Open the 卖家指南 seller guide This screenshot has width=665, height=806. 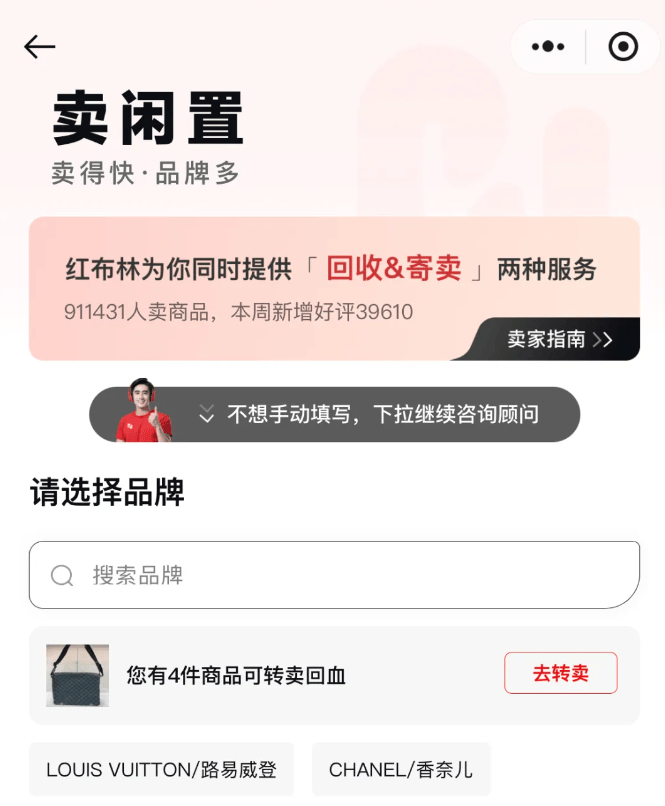[558, 339]
